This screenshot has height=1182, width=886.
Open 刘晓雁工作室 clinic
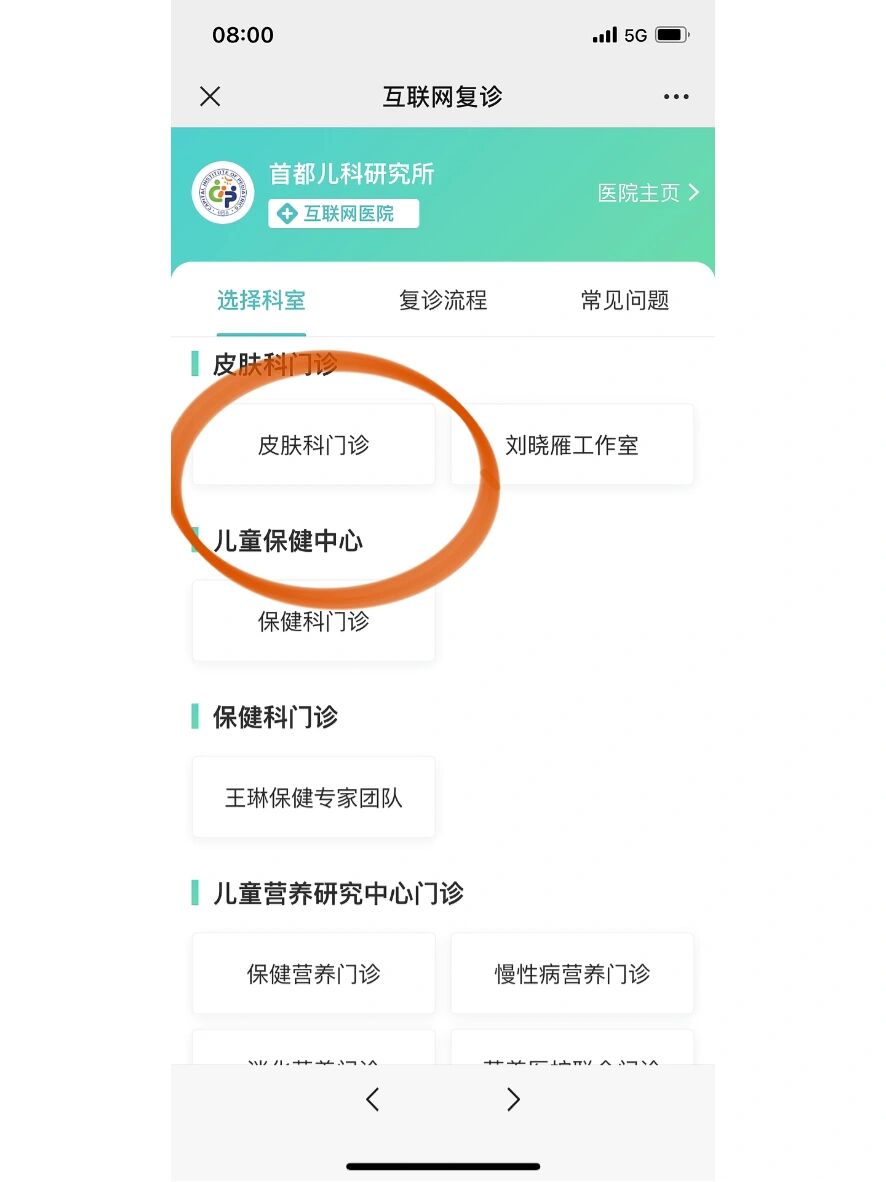click(x=572, y=445)
